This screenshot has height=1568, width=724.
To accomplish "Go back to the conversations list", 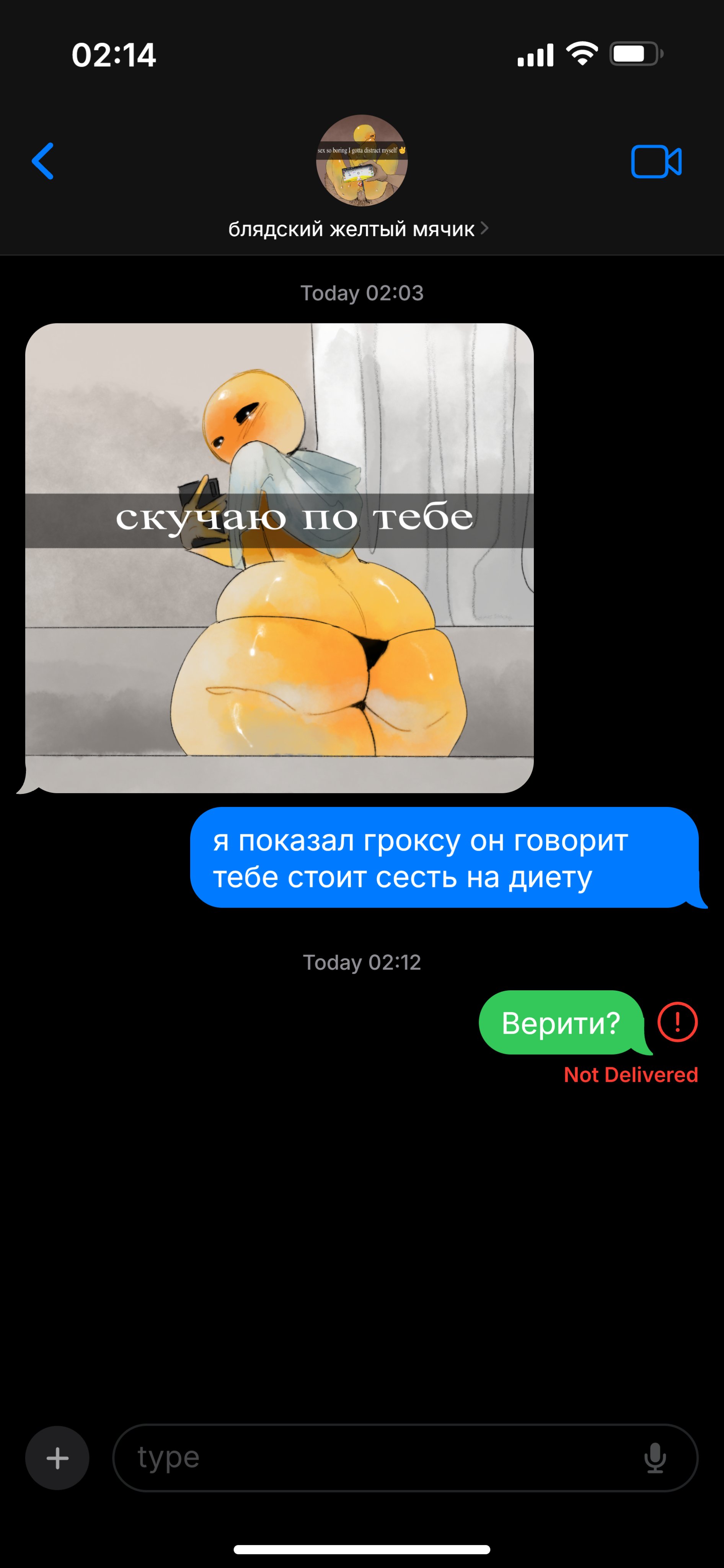I will 42,161.
